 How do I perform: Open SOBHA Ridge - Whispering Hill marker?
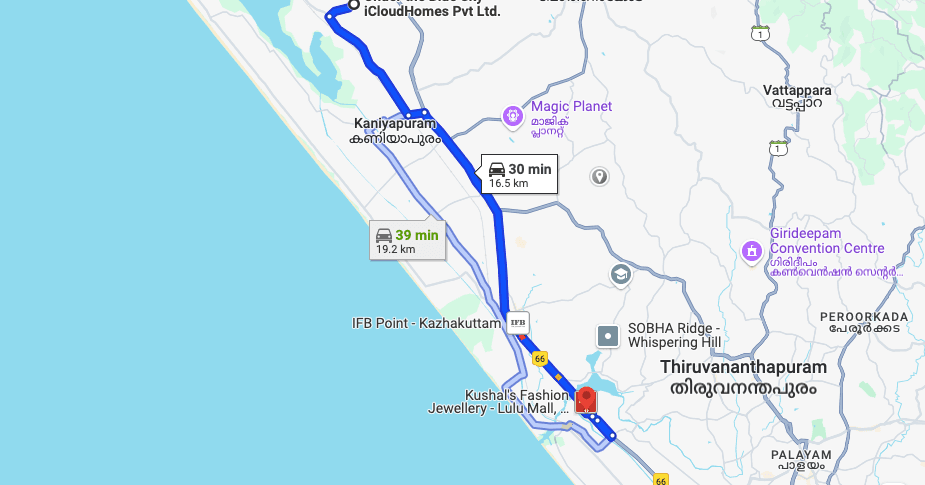pyautogui.click(x=607, y=336)
